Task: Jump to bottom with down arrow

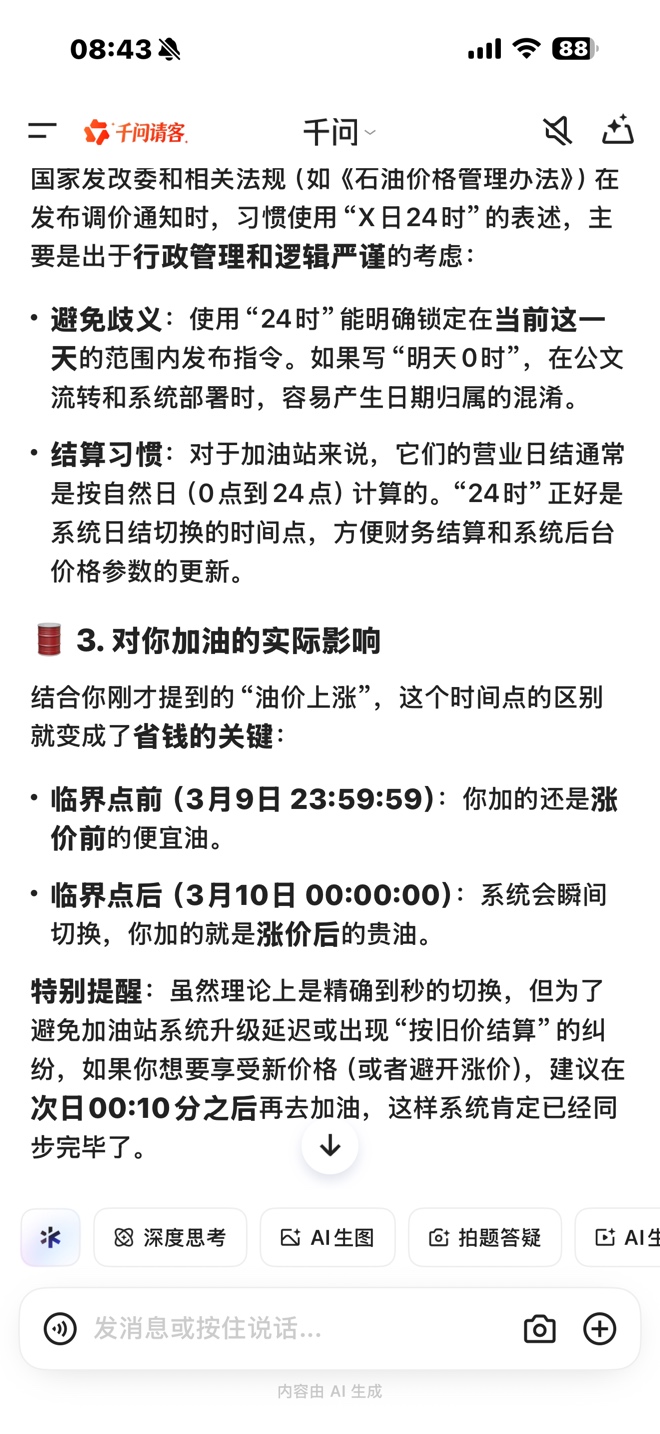Action: click(x=330, y=1146)
